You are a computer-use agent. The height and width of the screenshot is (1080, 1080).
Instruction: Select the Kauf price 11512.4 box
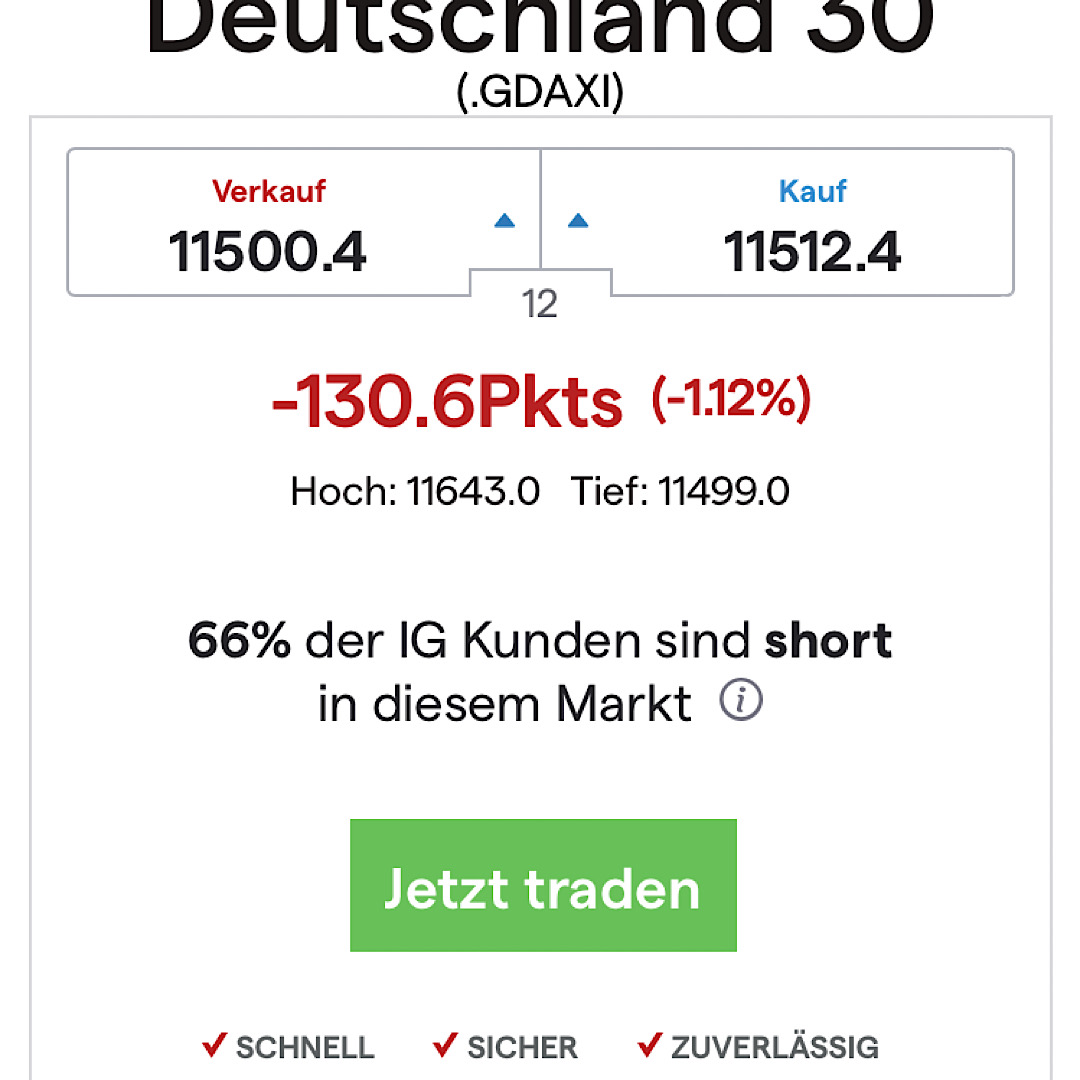(x=777, y=223)
